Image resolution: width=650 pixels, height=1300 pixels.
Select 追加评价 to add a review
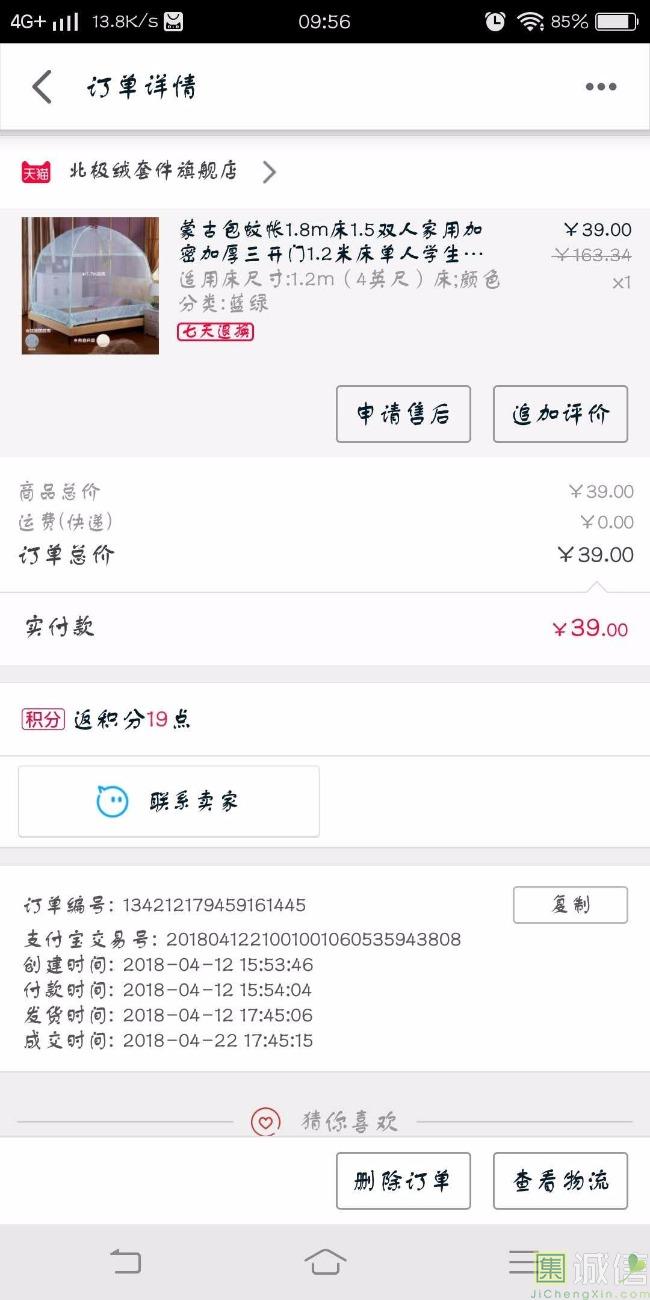[x=560, y=414]
